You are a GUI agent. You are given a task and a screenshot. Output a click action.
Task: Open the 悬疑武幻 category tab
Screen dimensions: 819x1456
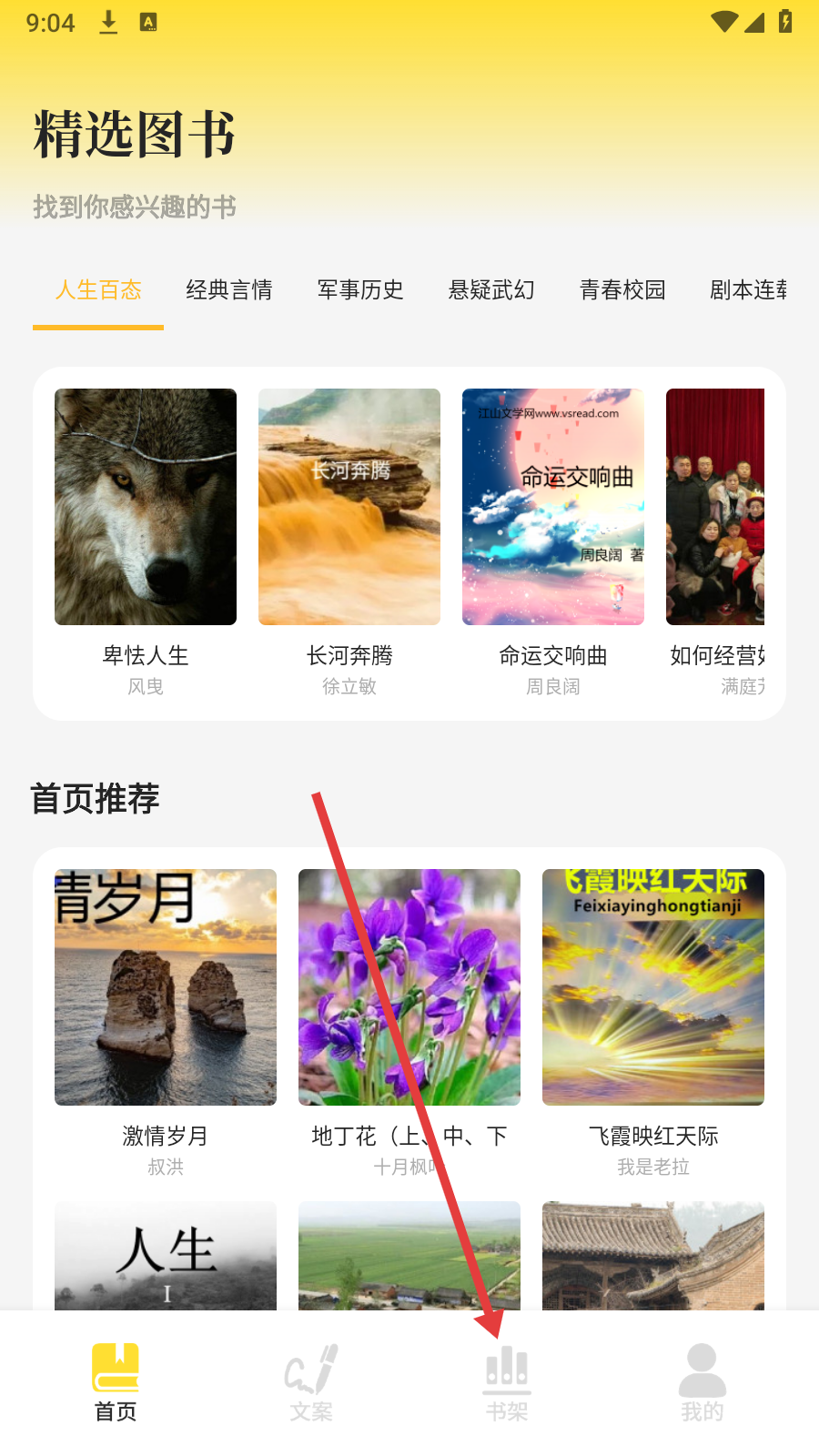pos(491,290)
